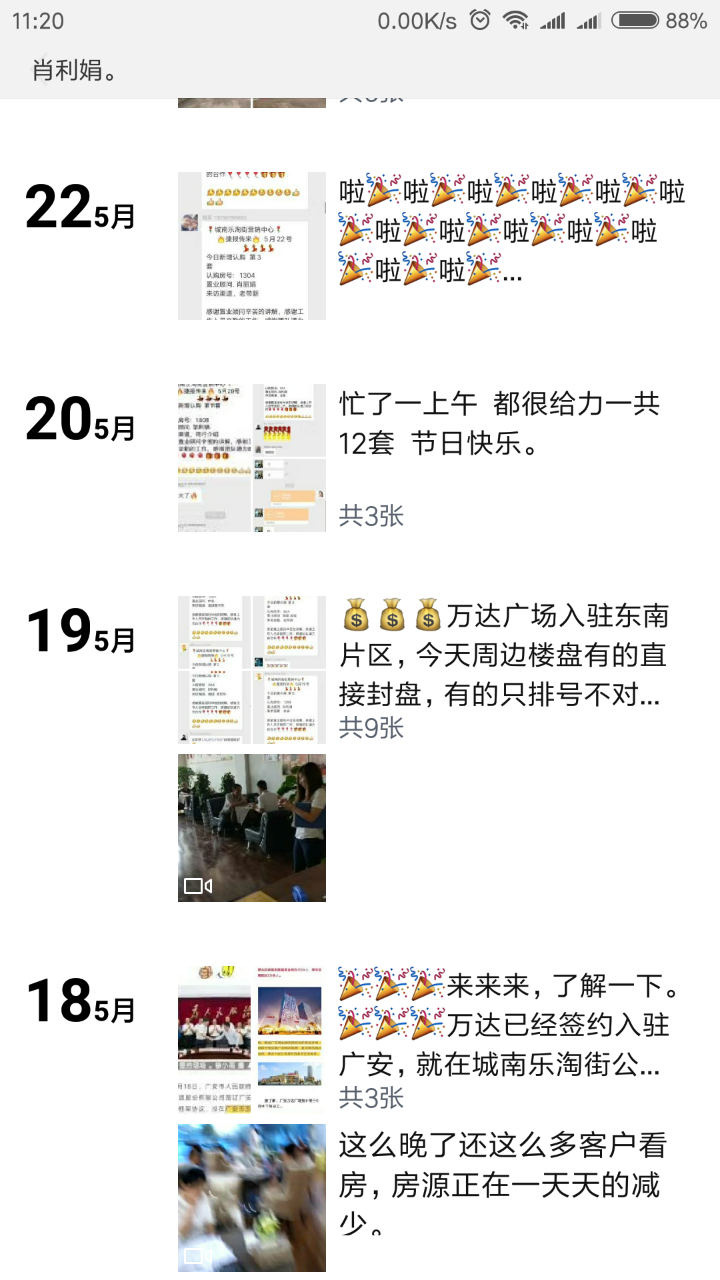Viewport: 720px width, 1280px height.
Task: Open the 万达广场入驻东南片区 post
Action: [505, 655]
